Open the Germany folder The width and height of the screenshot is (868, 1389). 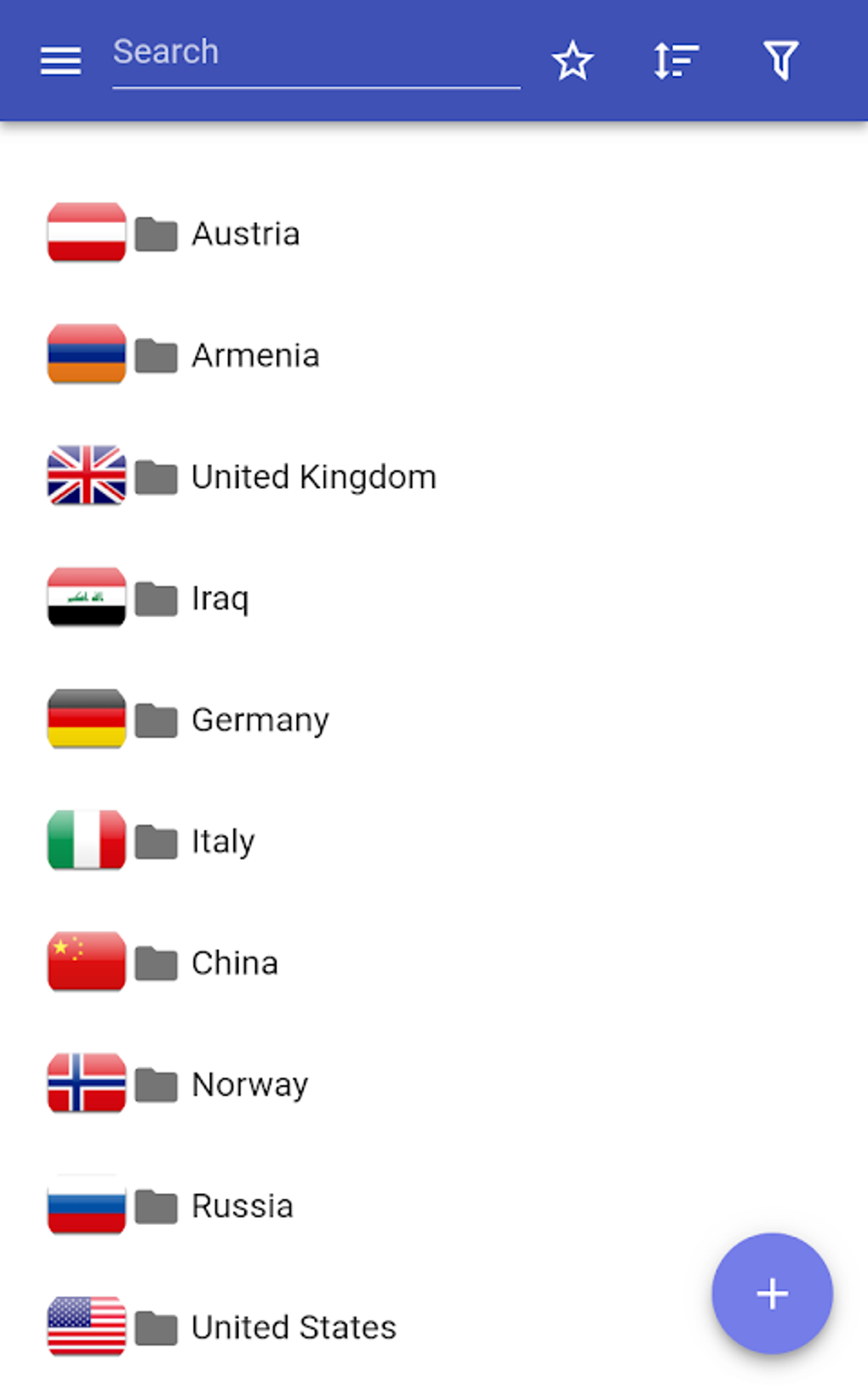pos(260,720)
